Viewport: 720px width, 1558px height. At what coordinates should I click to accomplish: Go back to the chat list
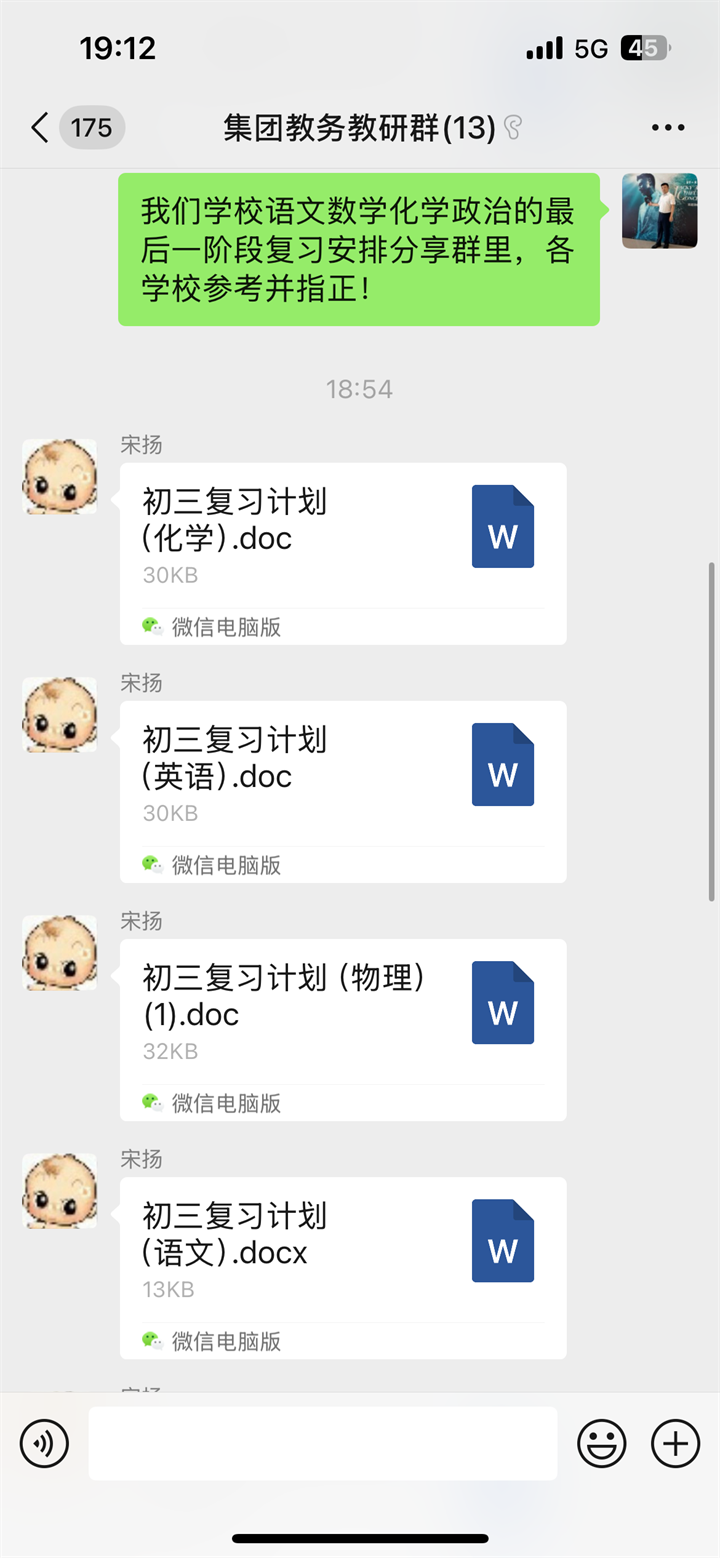pos(40,128)
